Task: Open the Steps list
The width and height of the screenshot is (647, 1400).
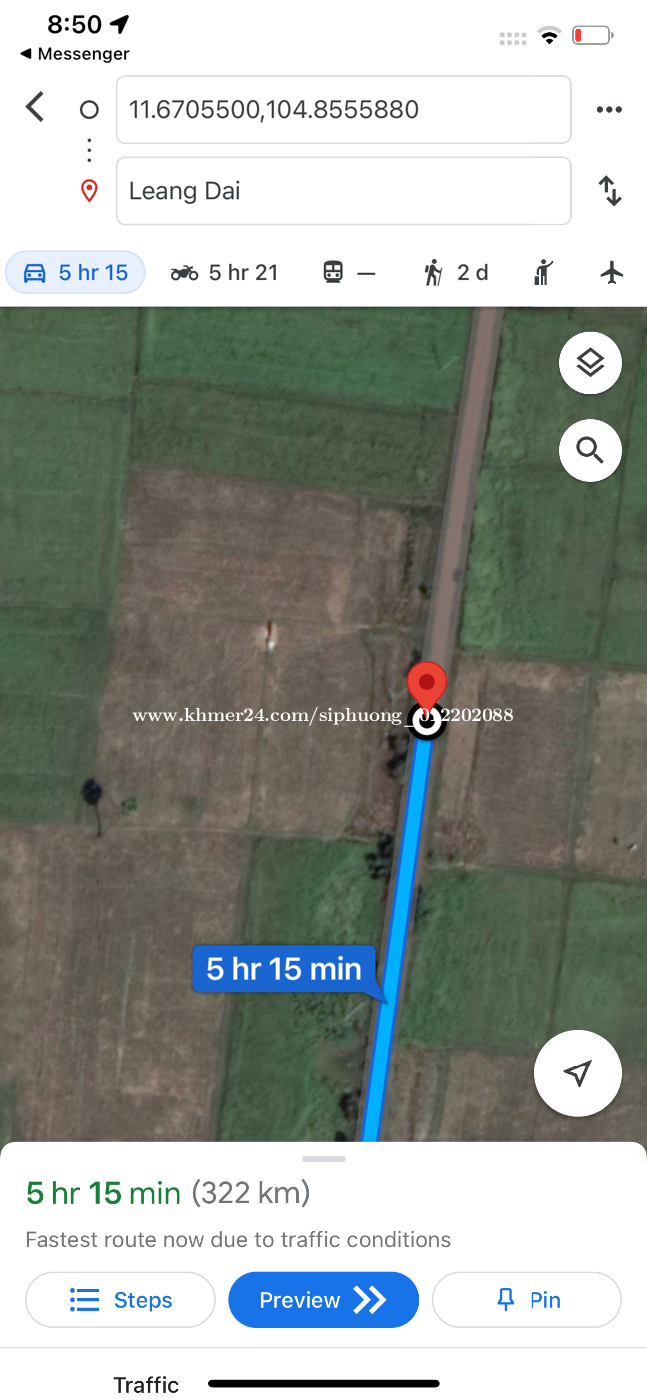Action: click(120, 1300)
